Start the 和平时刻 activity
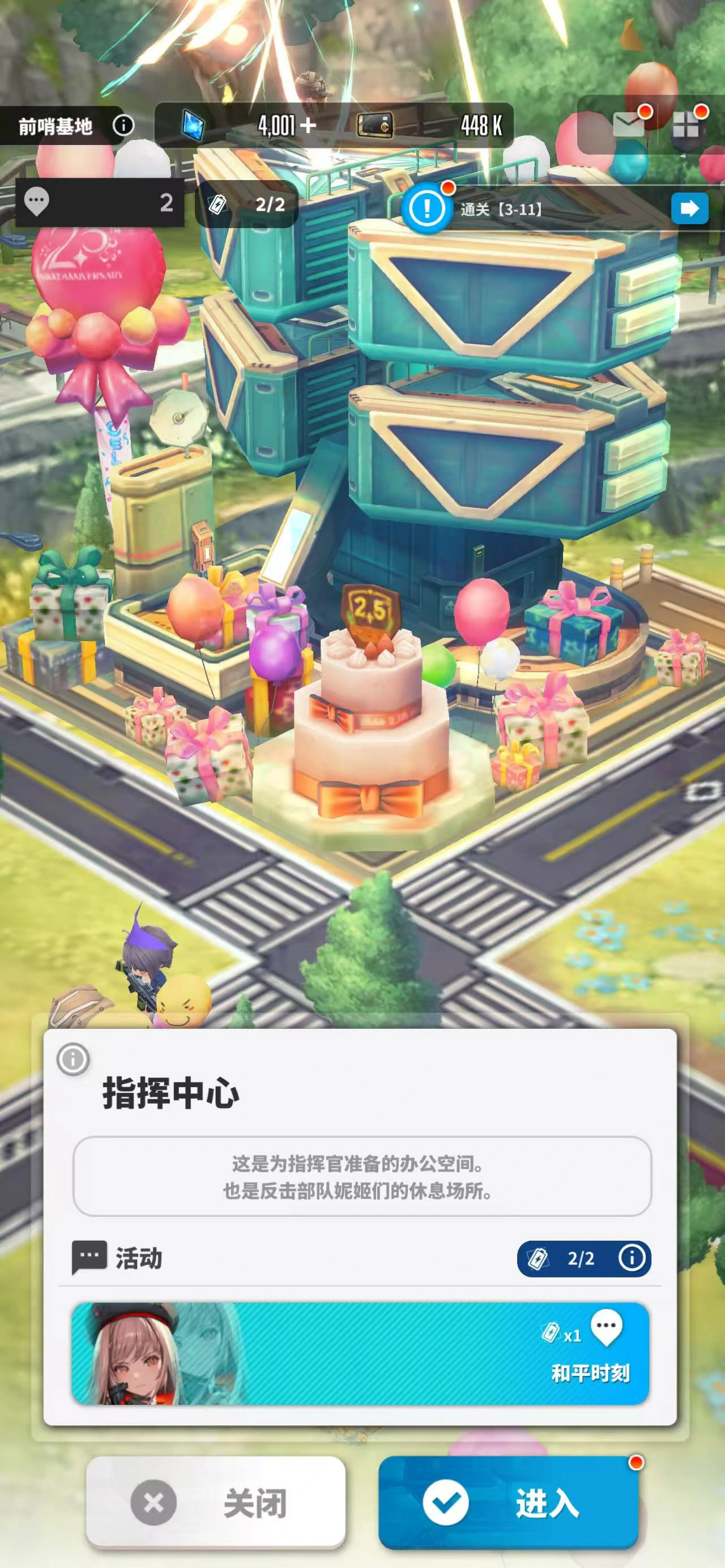 [x=360, y=1353]
